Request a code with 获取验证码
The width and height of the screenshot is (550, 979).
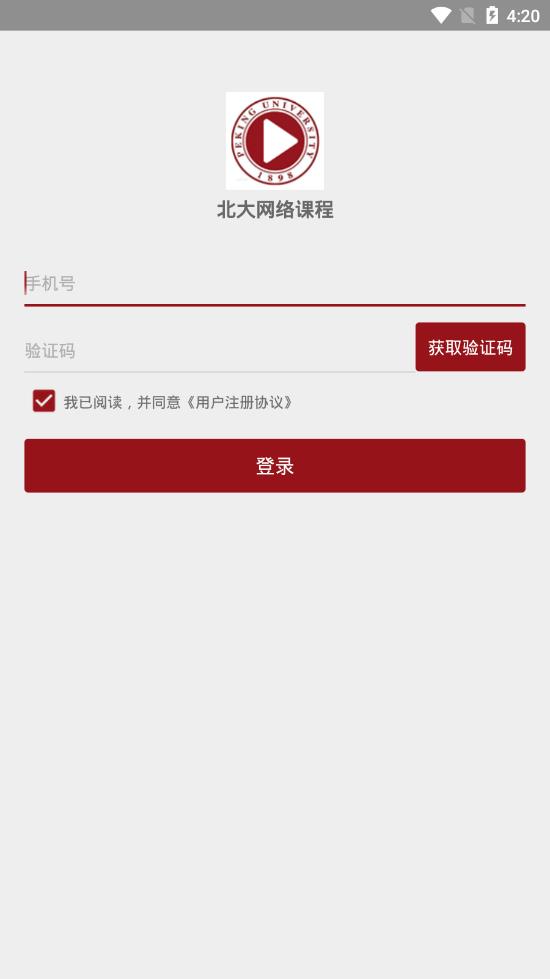[470, 347]
